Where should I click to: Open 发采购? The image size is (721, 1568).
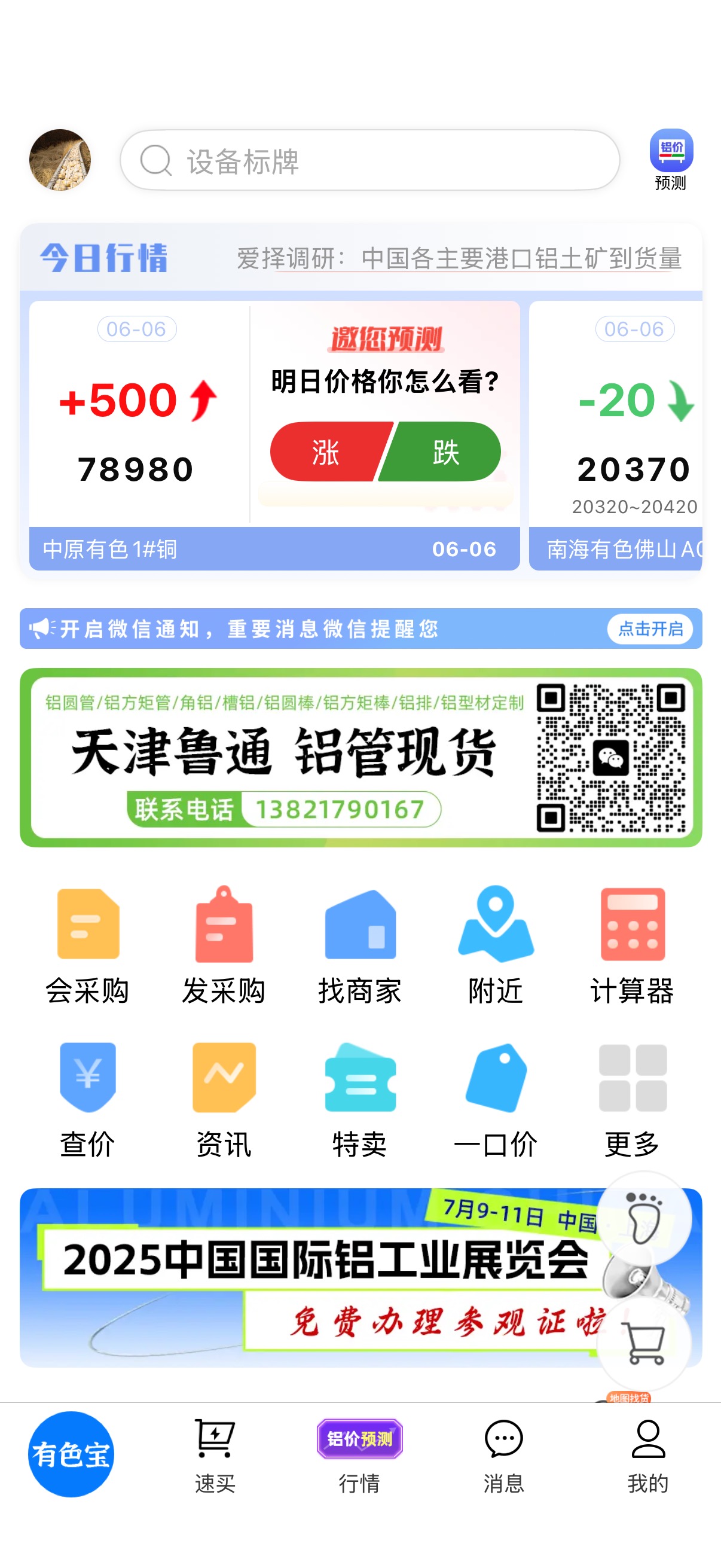pos(224,945)
